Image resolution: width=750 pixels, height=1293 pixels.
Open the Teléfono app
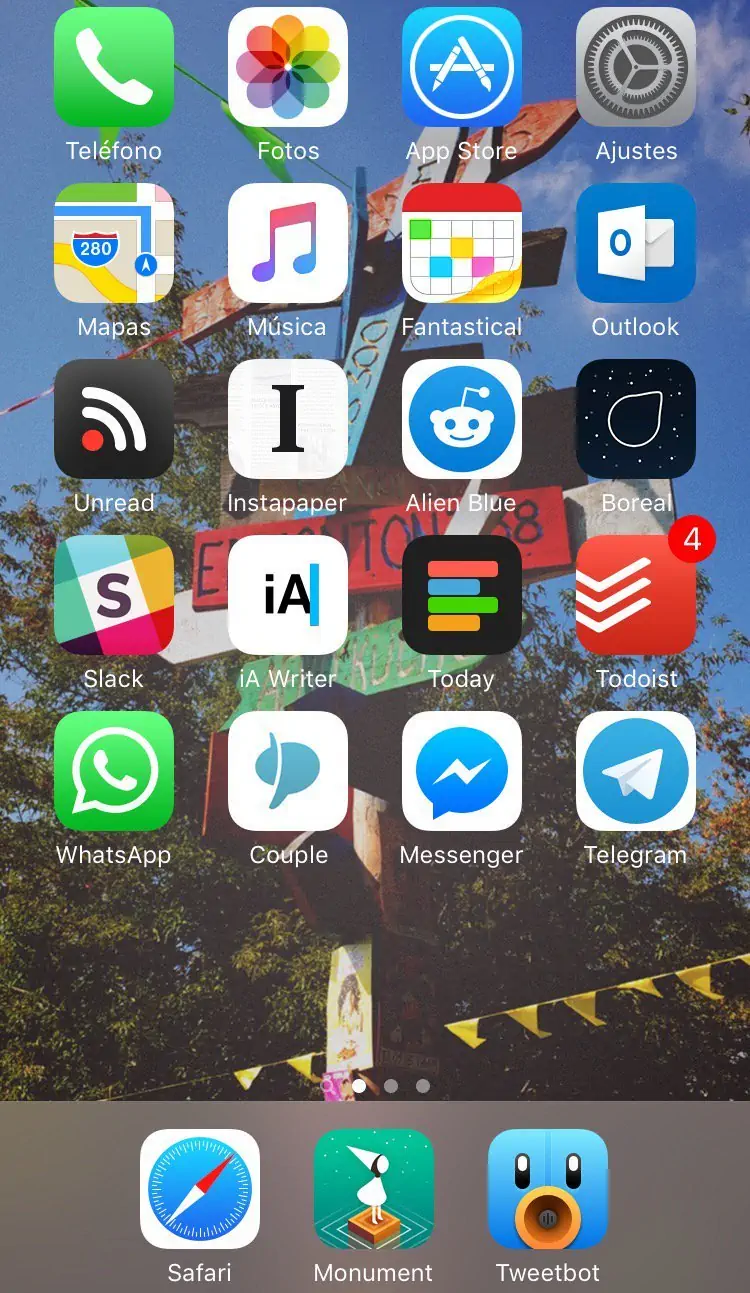113,67
